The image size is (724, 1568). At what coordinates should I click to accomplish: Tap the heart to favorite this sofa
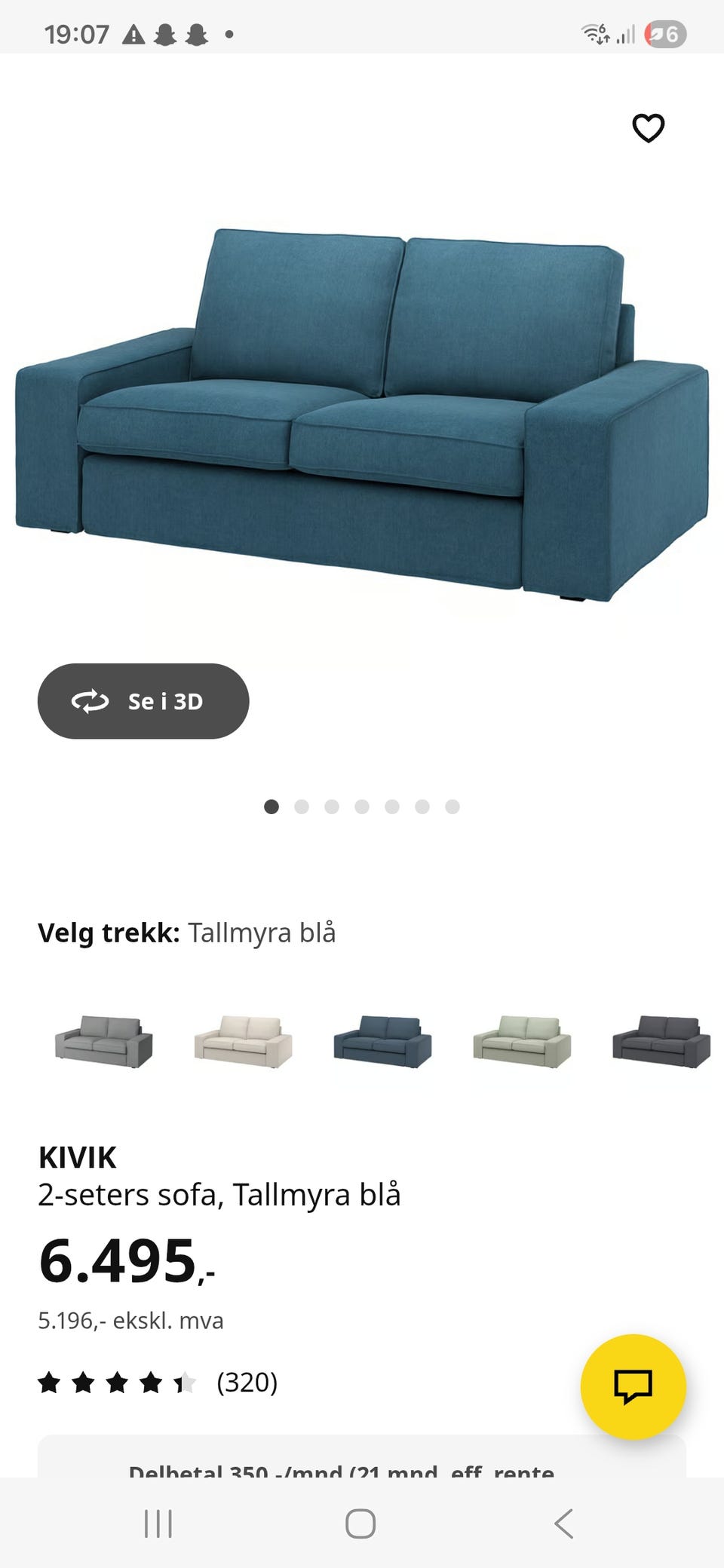[x=649, y=128]
